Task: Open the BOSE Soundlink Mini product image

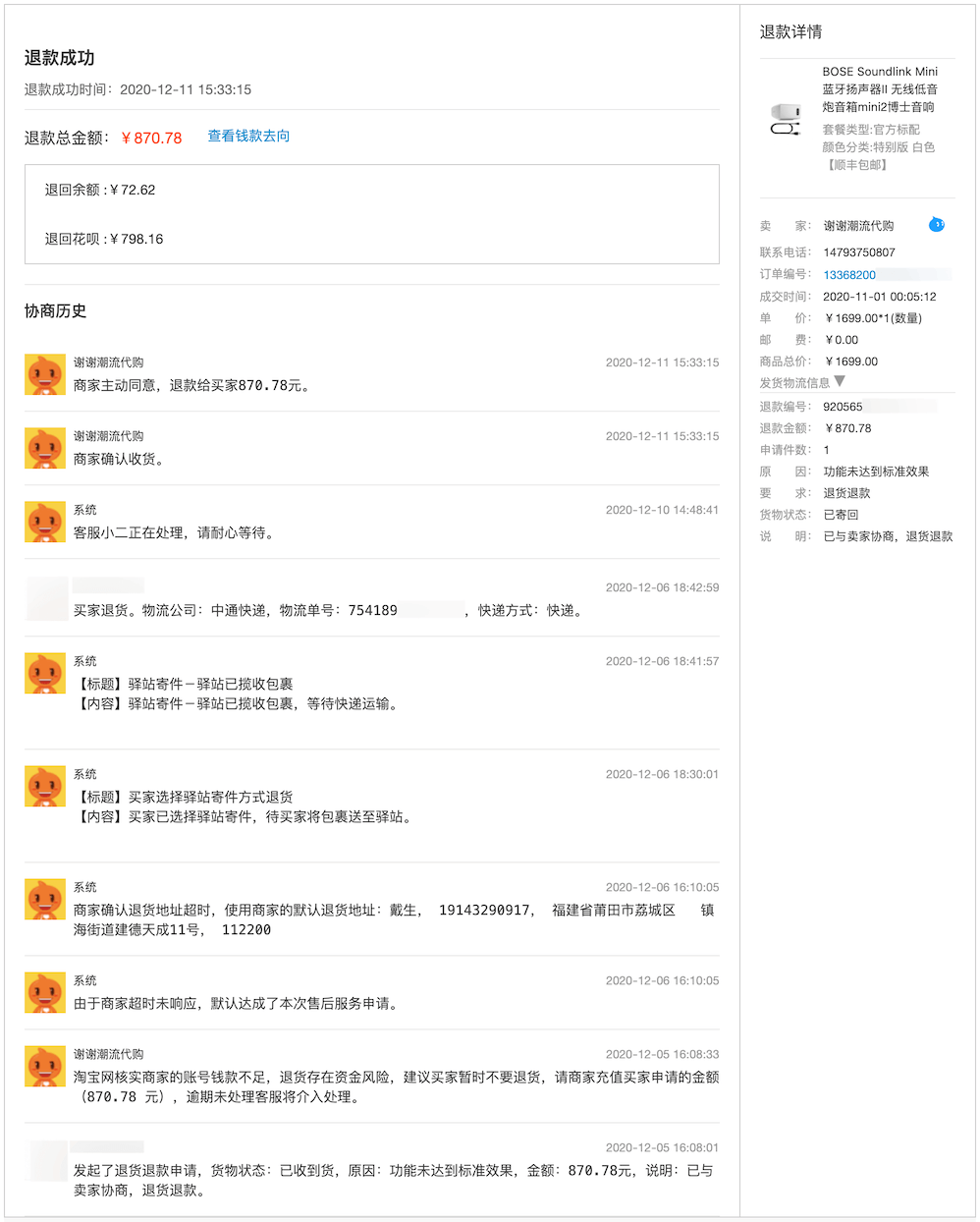Action: coord(786,119)
